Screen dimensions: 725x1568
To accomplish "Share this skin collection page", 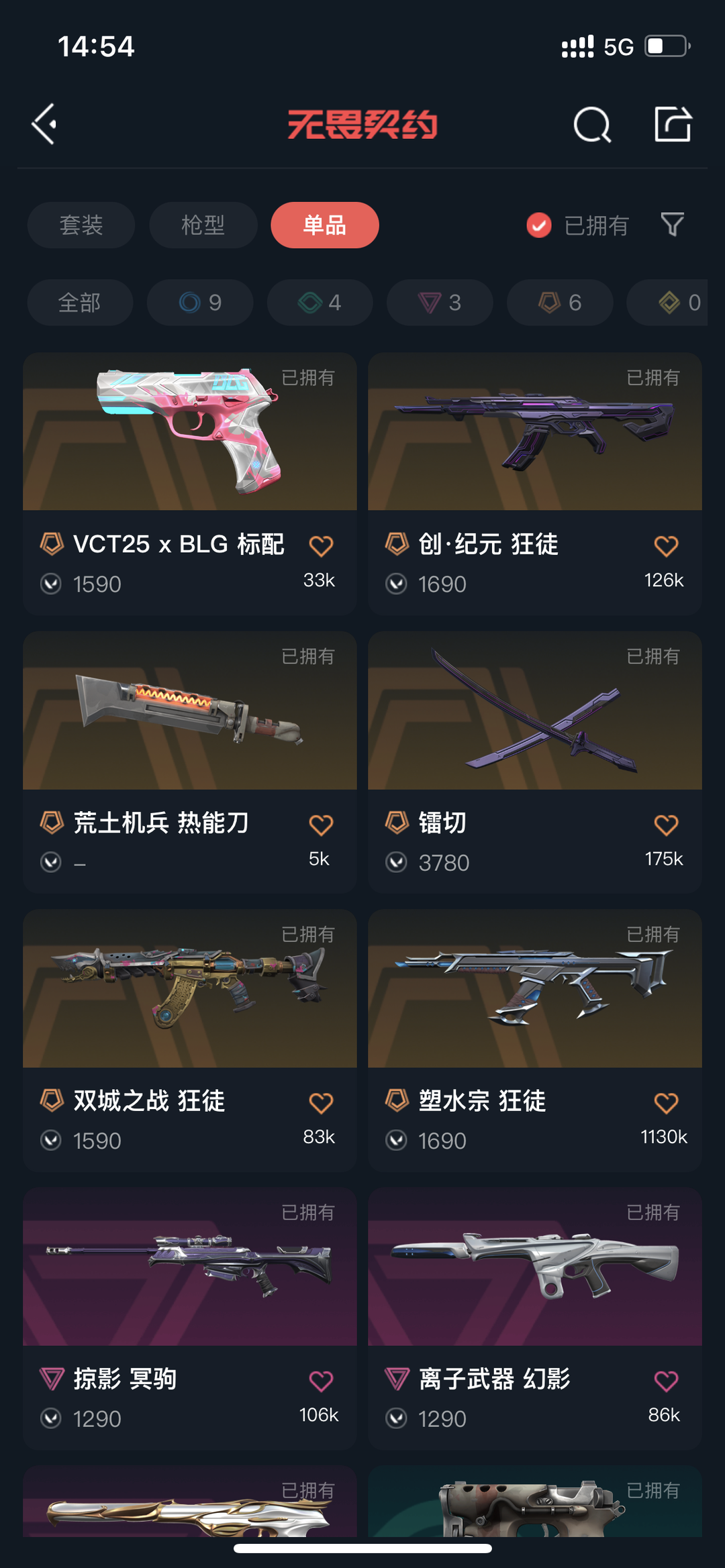I will click(673, 124).
